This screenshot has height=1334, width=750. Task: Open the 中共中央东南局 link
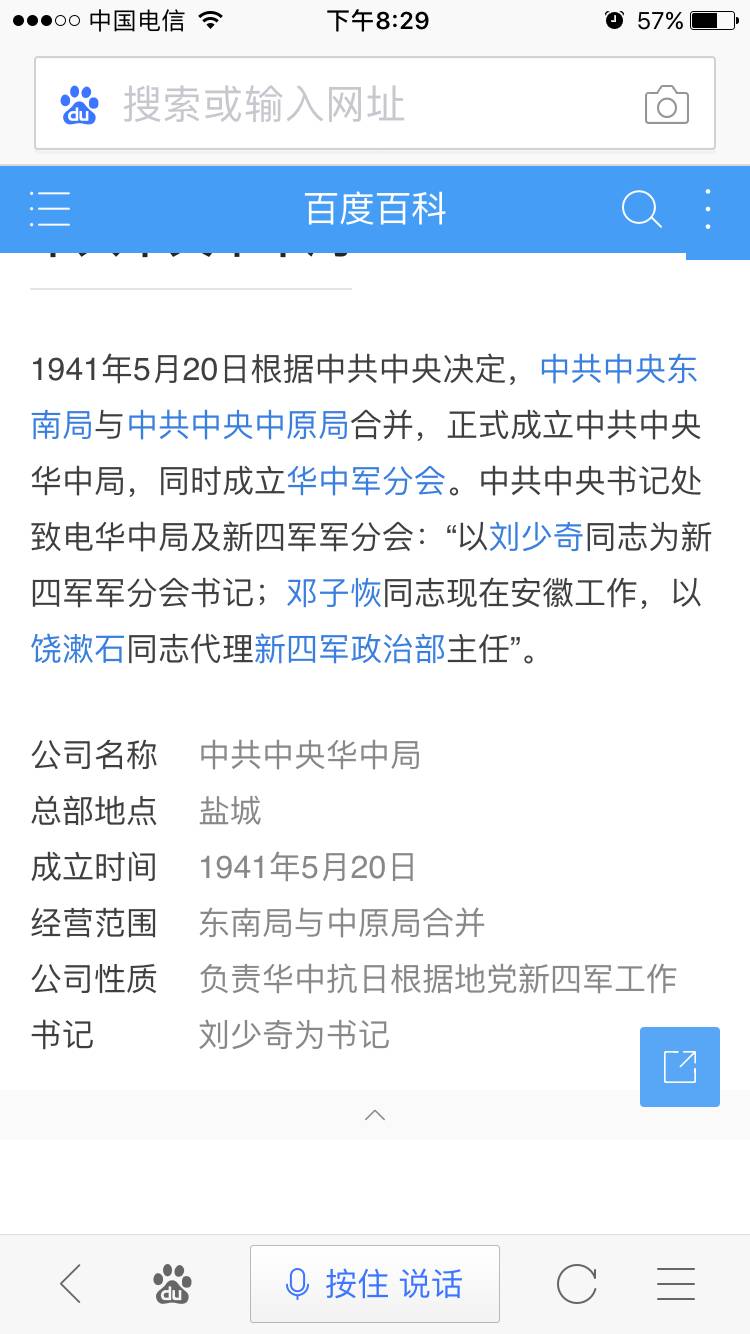(x=618, y=370)
